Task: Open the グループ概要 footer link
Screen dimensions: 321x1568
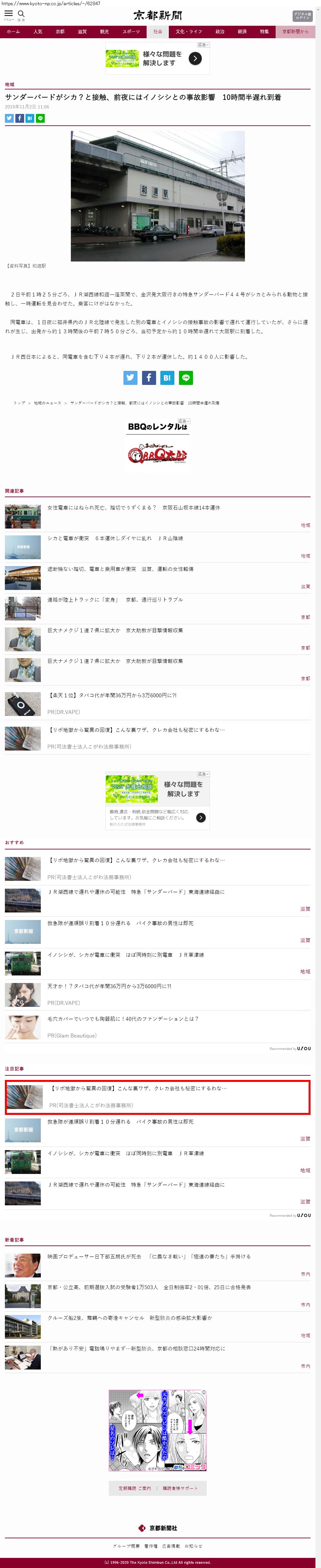Action: pos(125,1545)
